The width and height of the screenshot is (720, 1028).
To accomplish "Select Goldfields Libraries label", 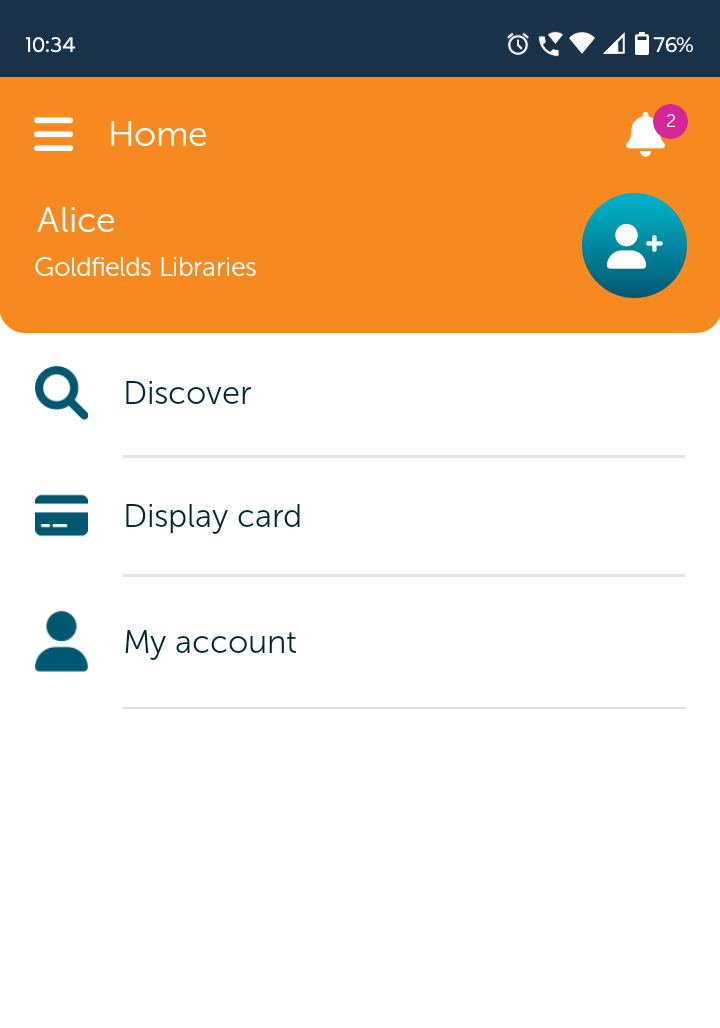I will coord(145,267).
